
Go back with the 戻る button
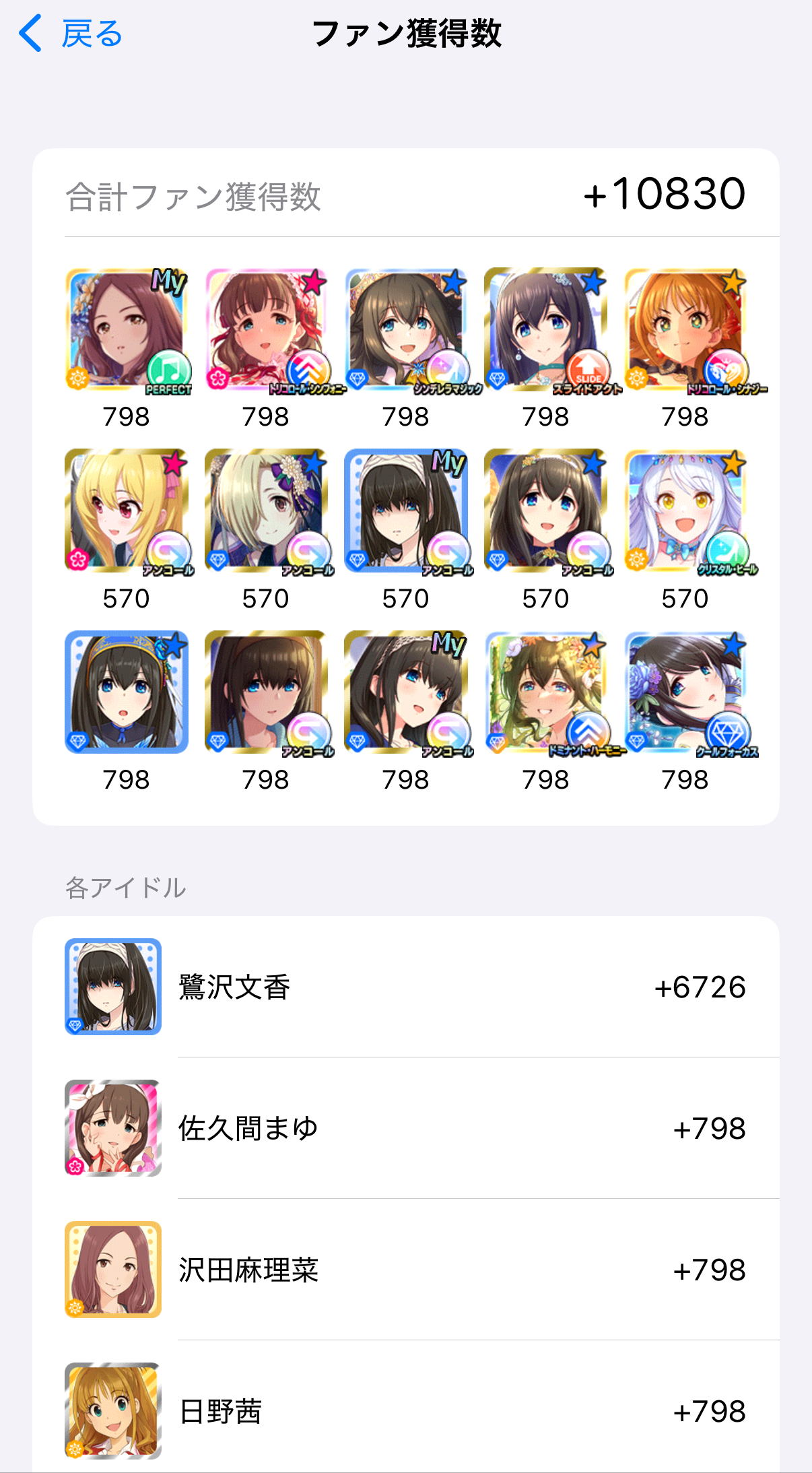(71, 34)
